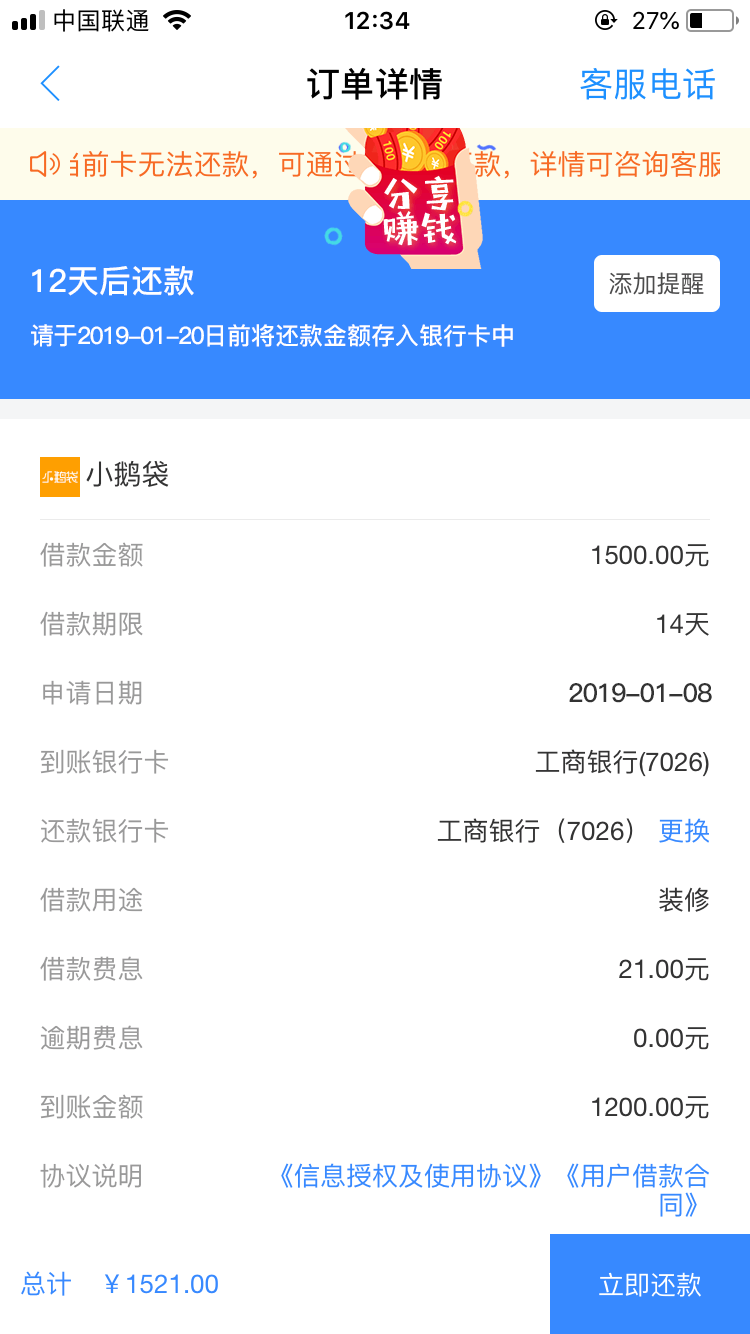This screenshot has height=1334, width=750.
Task: Open 《信息授权及使用协议》 agreement
Action: click(x=412, y=1176)
